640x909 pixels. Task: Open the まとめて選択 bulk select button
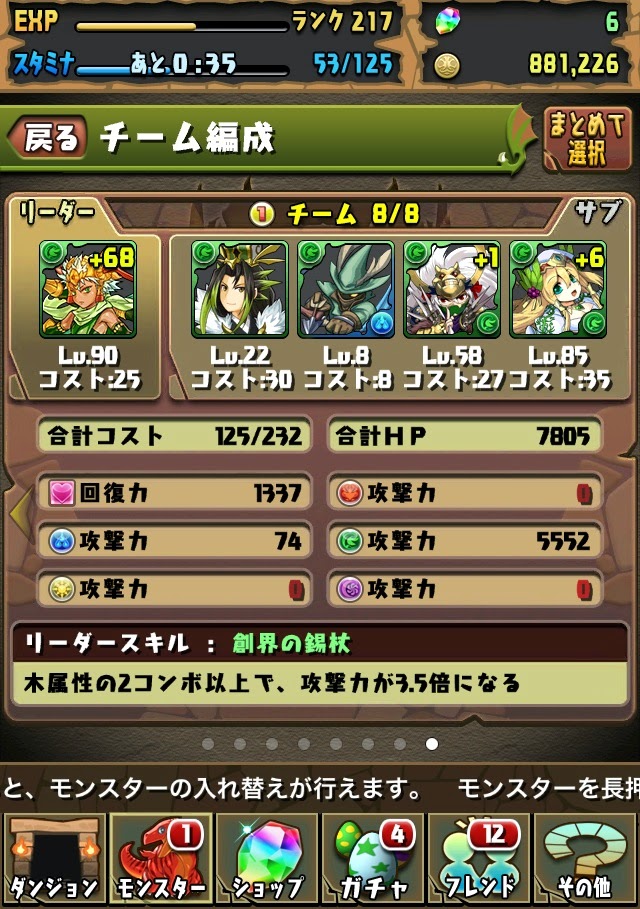click(x=588, y=139)
